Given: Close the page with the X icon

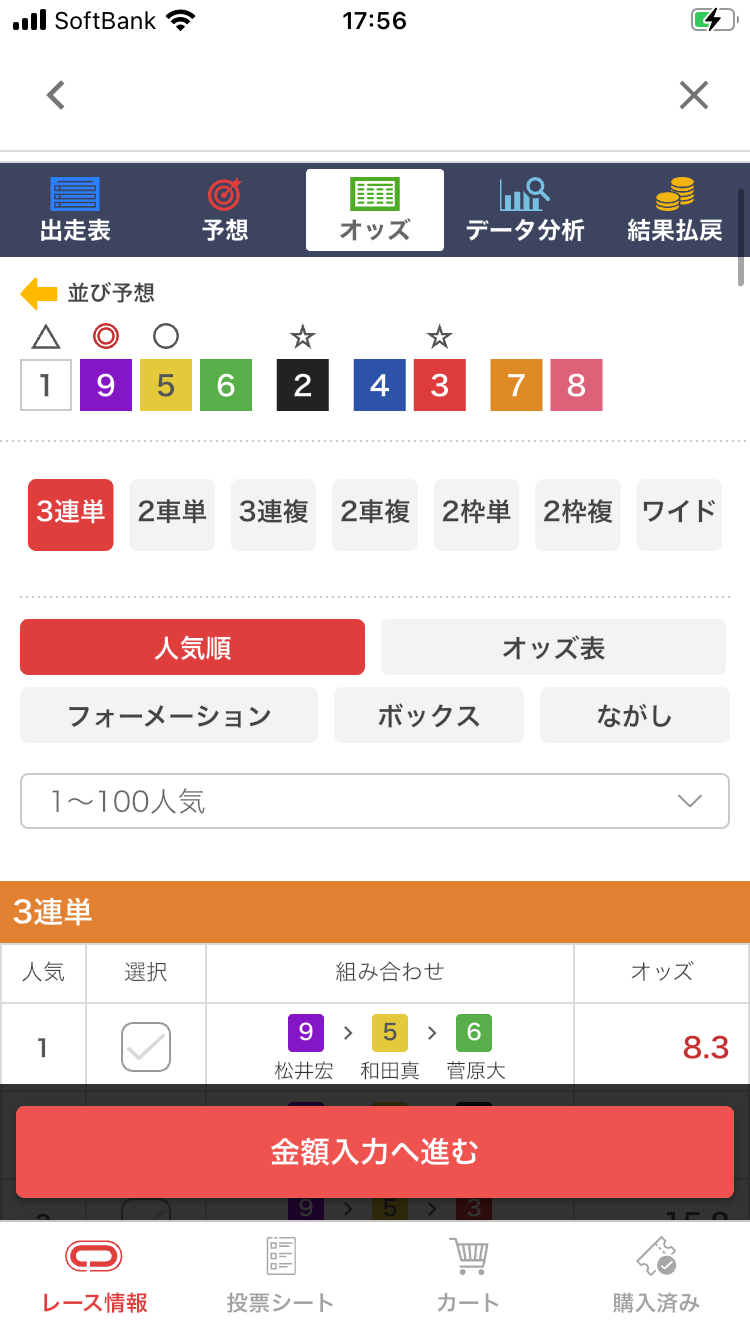Looking at the screenshot, I should pos(693,96).
